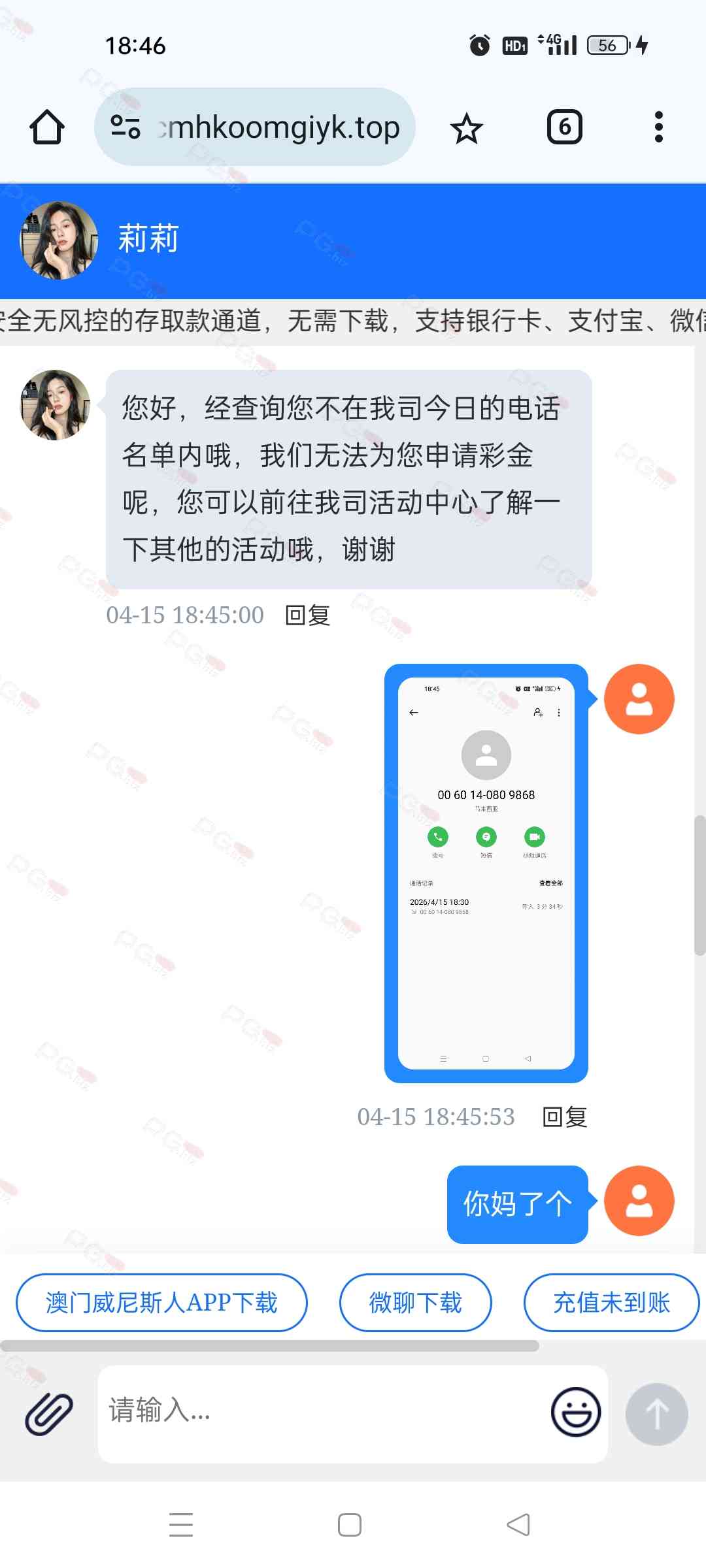Open the tab switcher showing 6 tabs

(x=564, y=127)
